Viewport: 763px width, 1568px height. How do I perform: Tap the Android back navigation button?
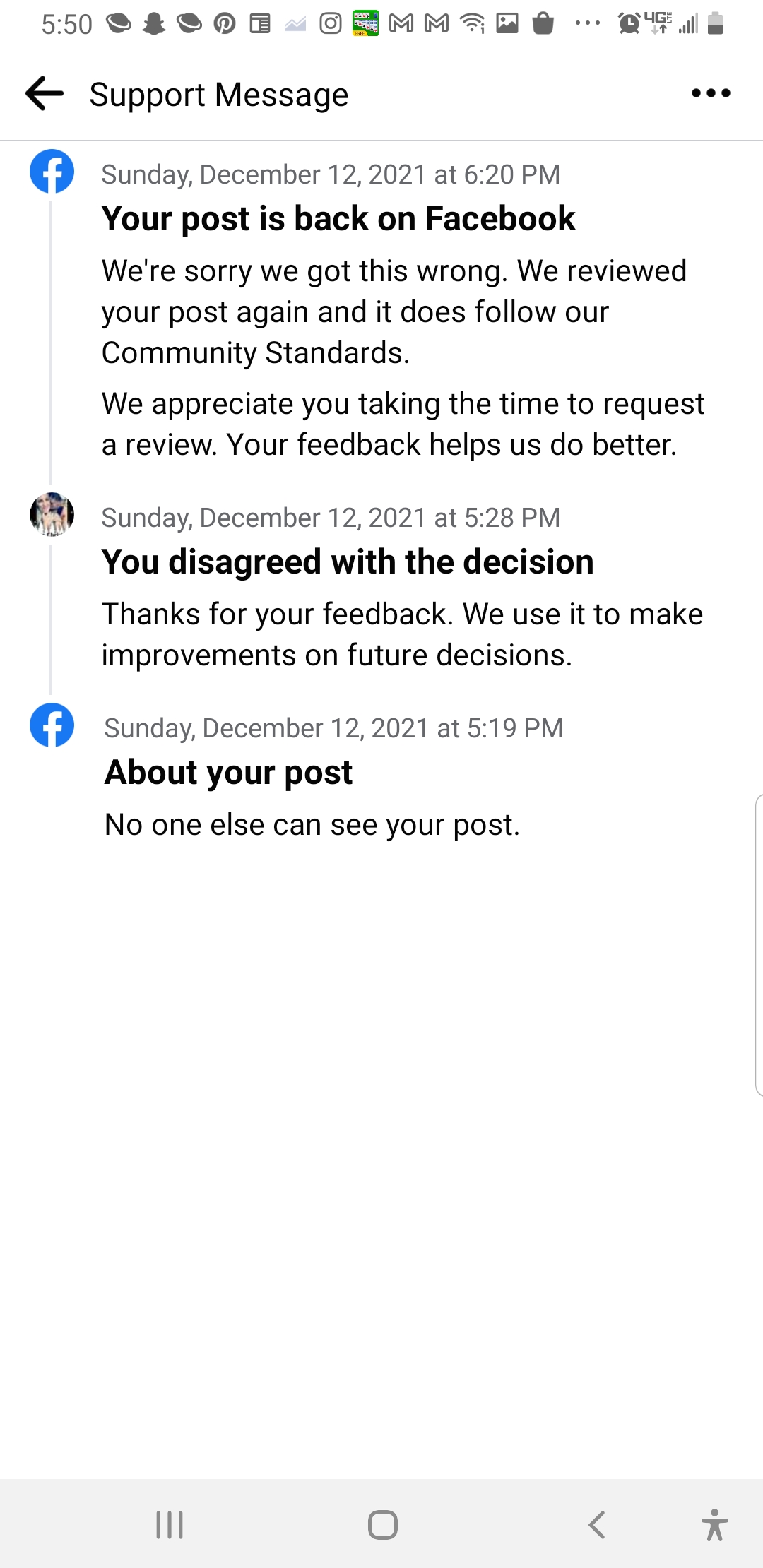tap(597, 1523)
